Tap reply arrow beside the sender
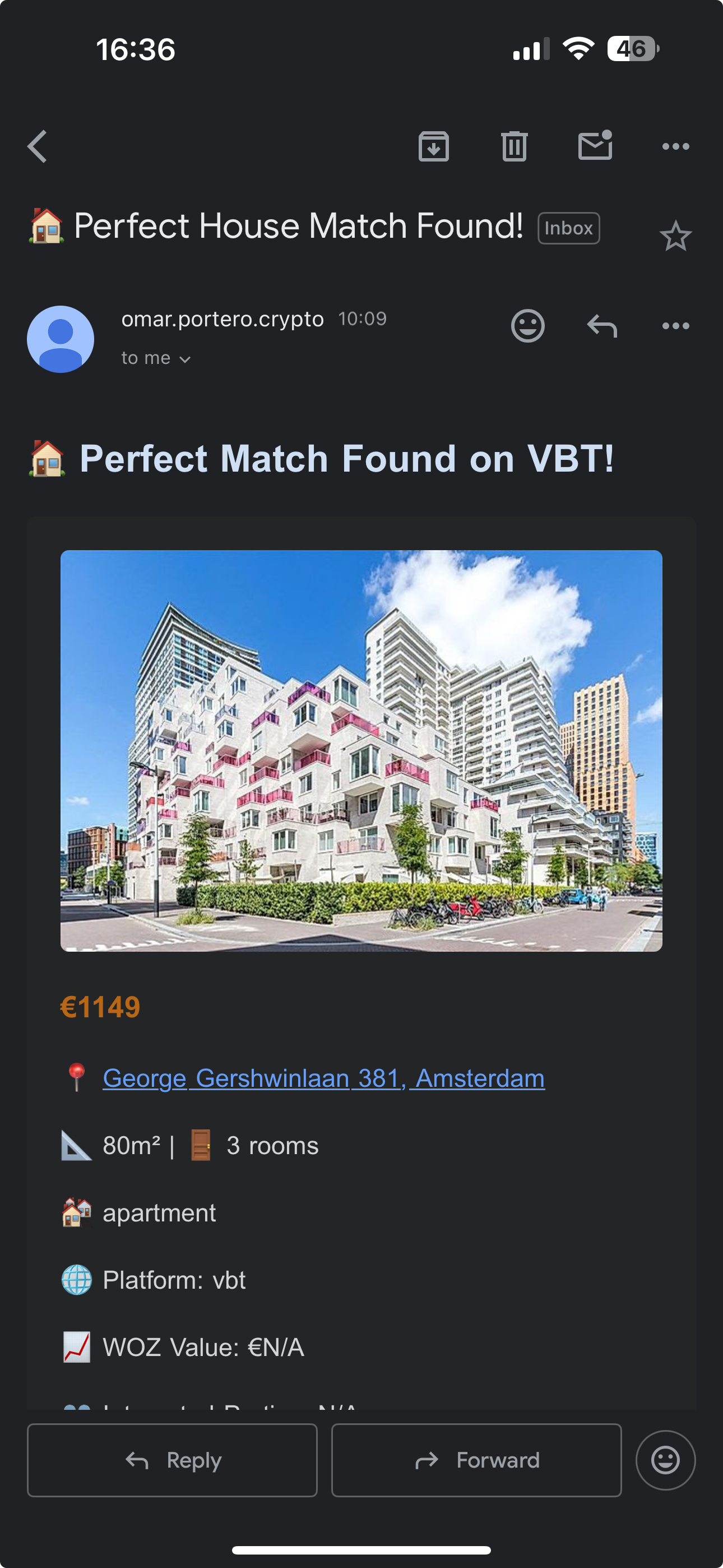This screenshot has height=1568, width=723. [x=602, y=326]
